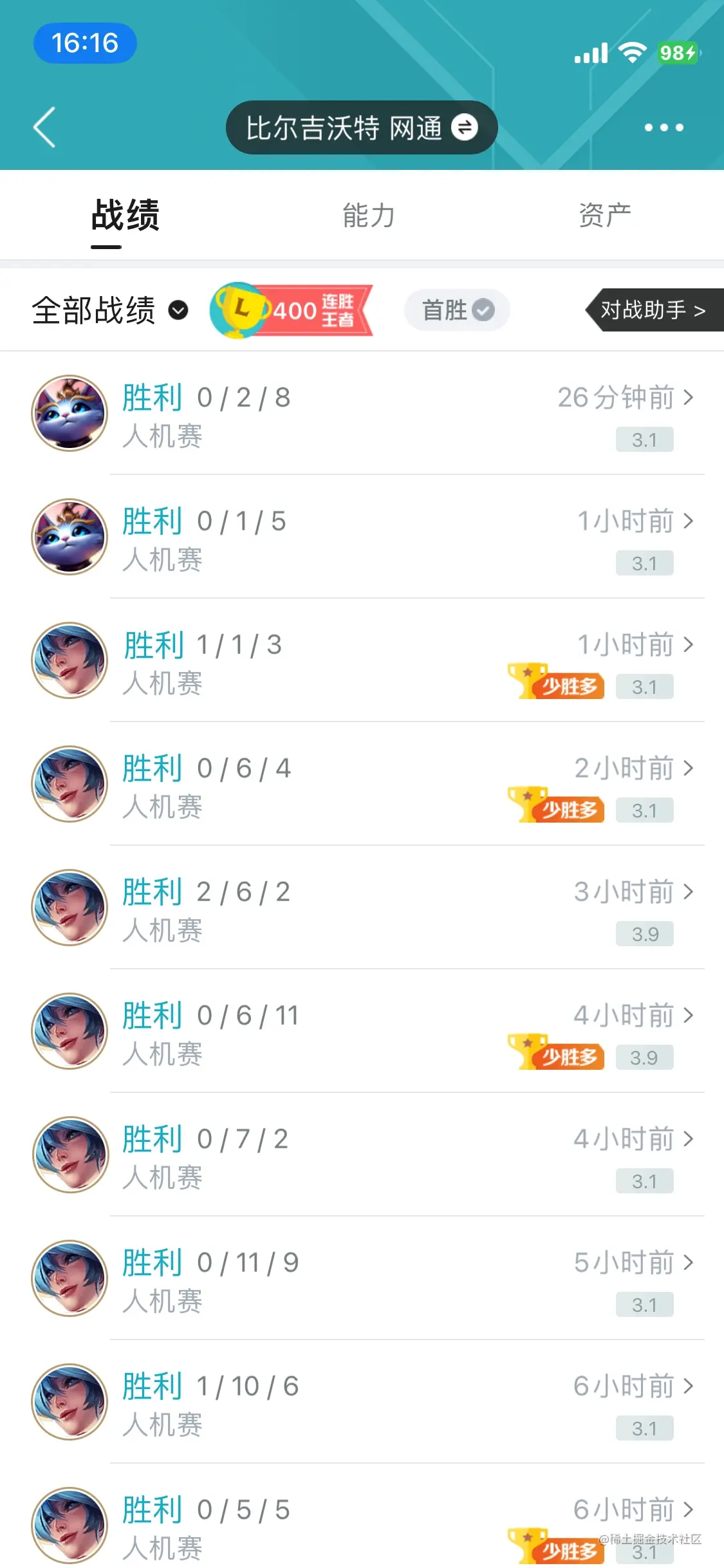Enable the 首胜 first-win filter
The height and width of the screenshot is (1568, 724).
pos(456,310)
